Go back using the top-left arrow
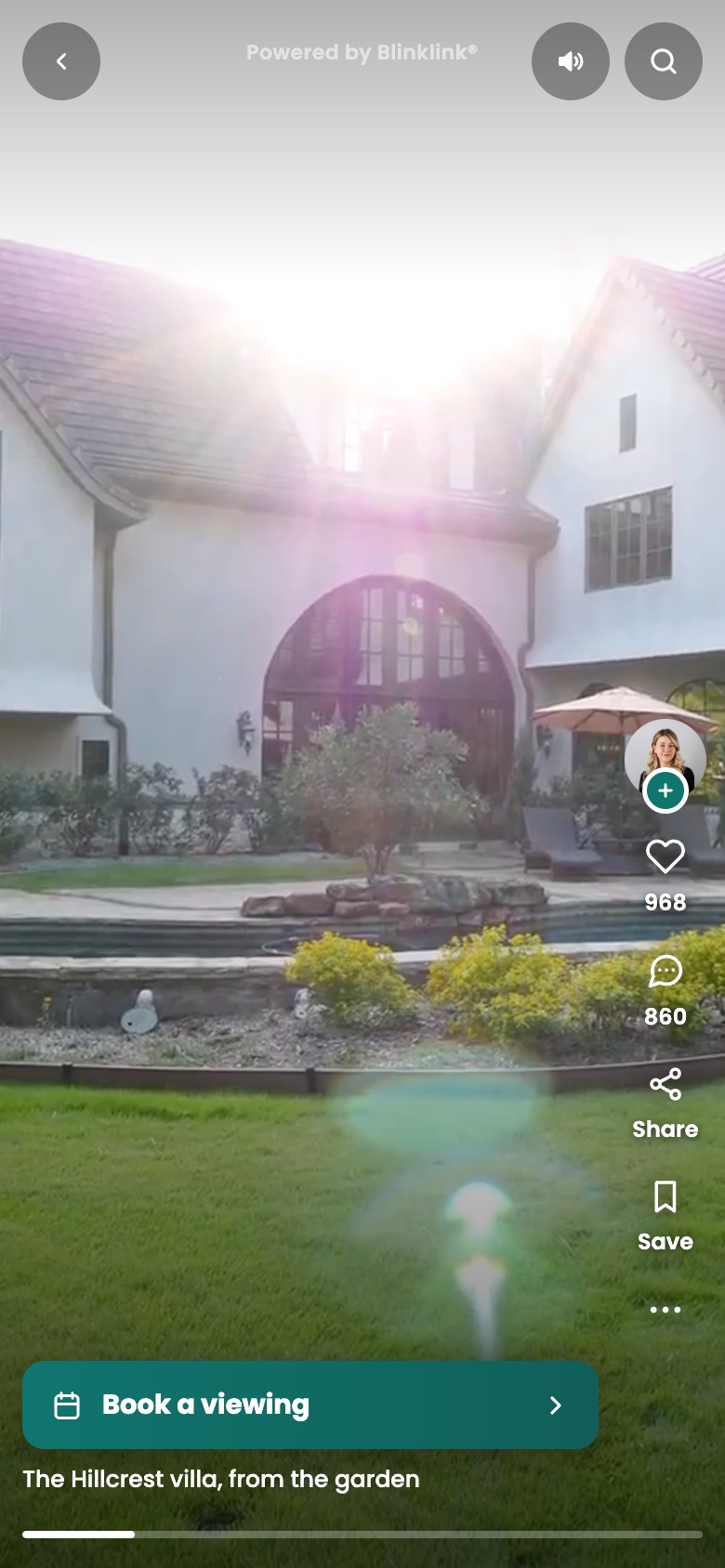 61,61
